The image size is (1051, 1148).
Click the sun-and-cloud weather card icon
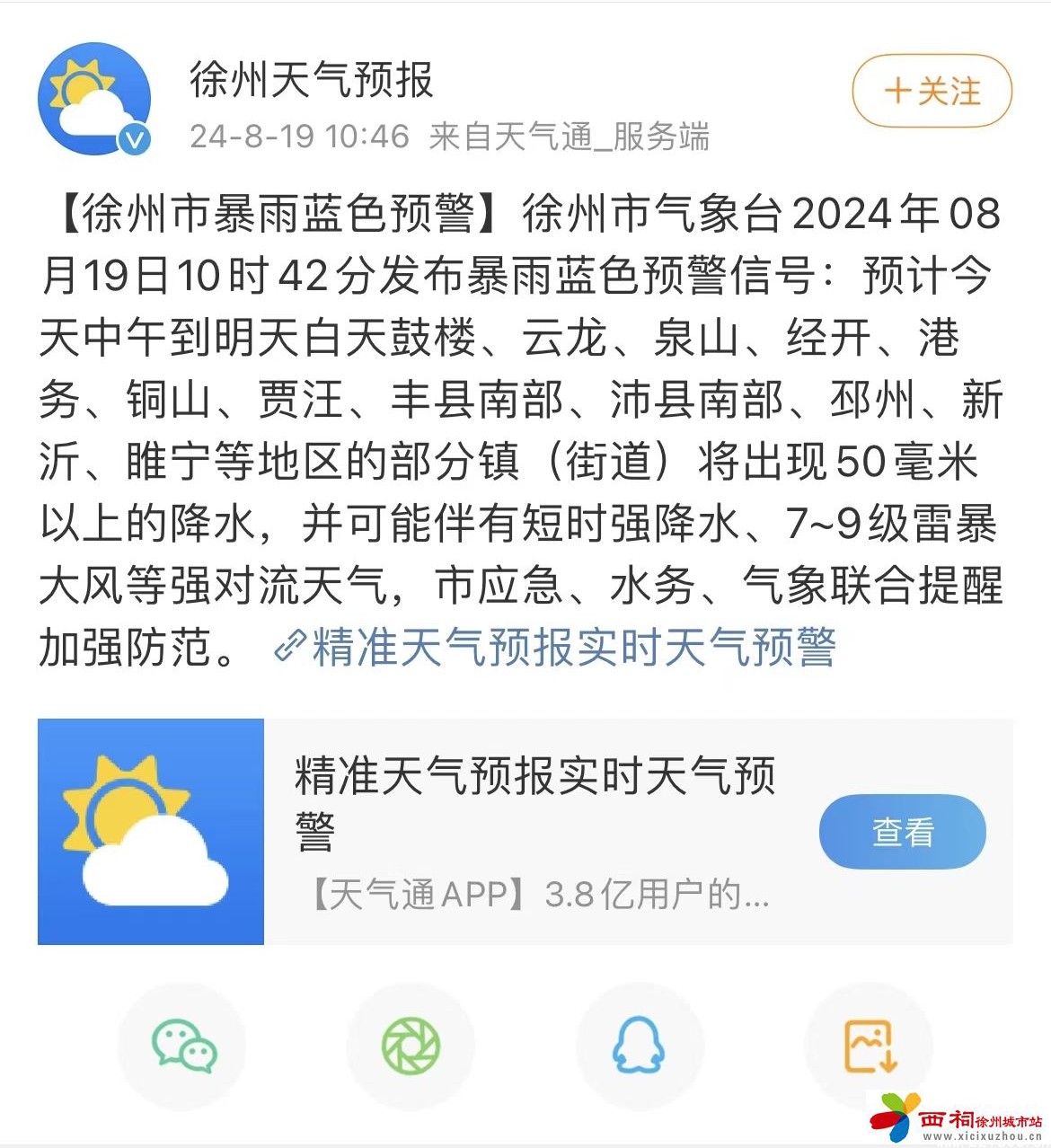(x=149, y=830)
